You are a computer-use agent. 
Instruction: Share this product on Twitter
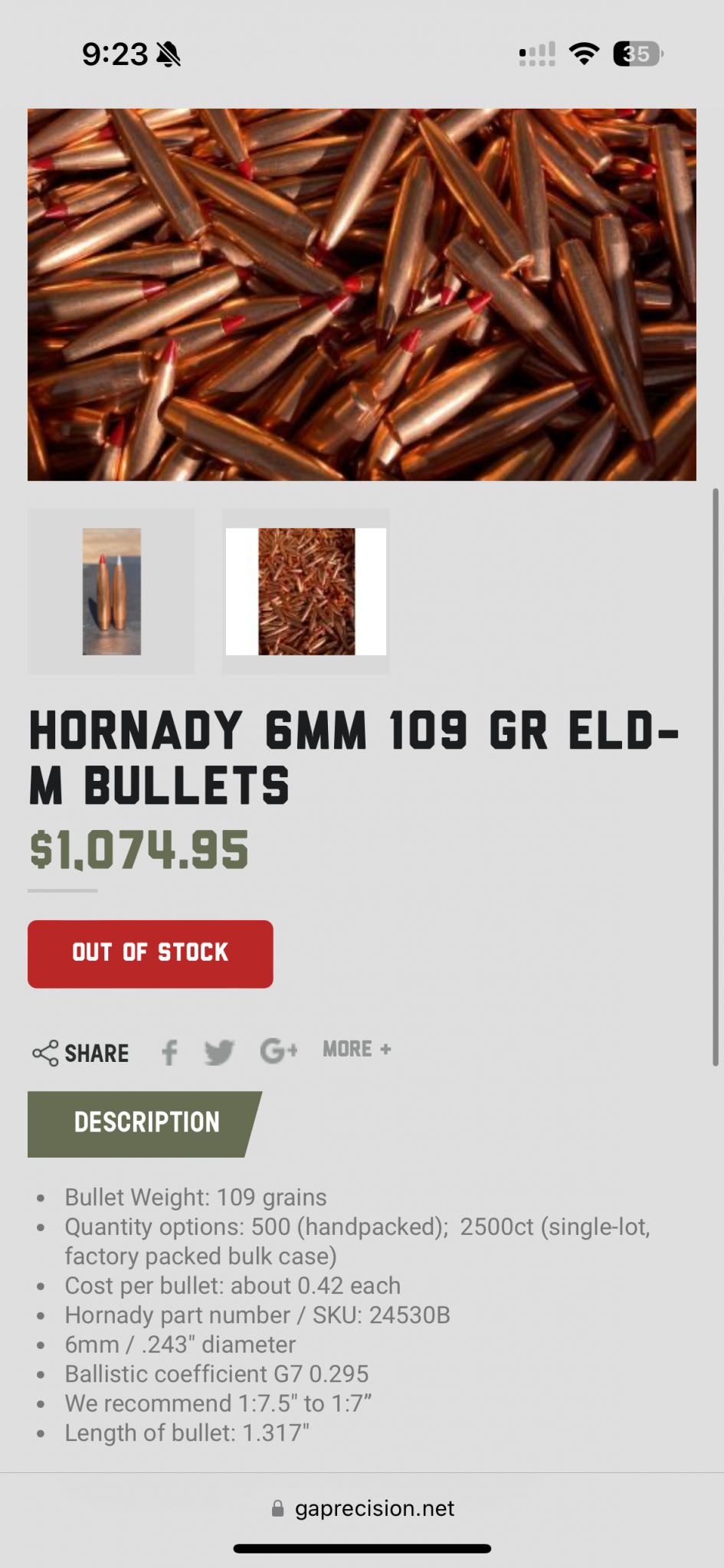(x=219, y=1052)
